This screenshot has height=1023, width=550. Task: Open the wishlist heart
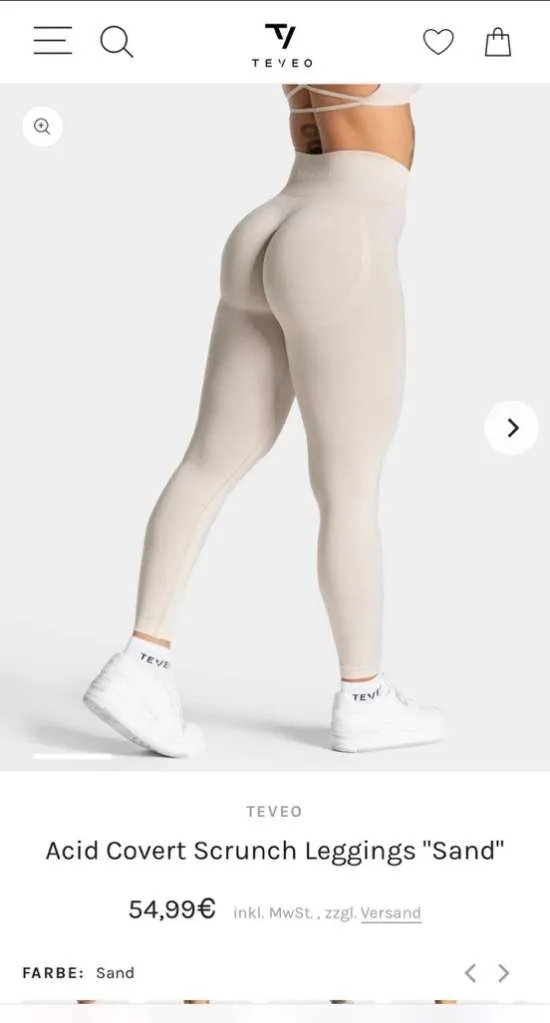[x=438, y=42]
